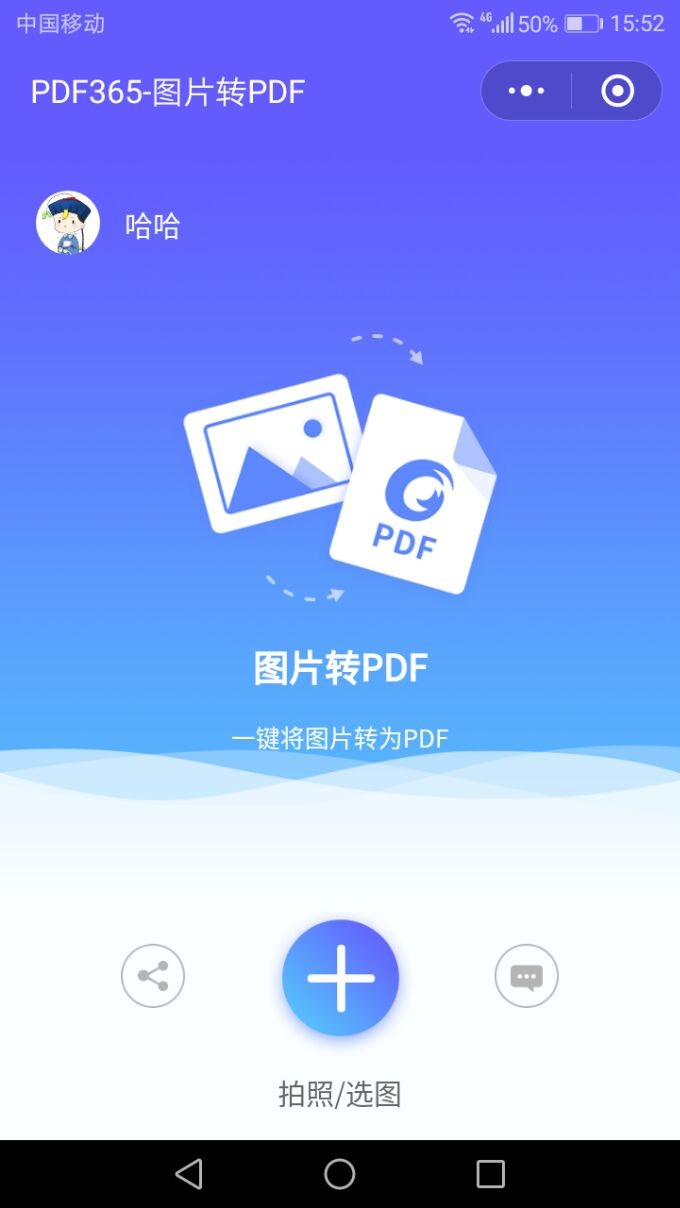Go to the home screen via the home button
Viewport: 680px width, 1208px height.
[x=340, y=1173]
